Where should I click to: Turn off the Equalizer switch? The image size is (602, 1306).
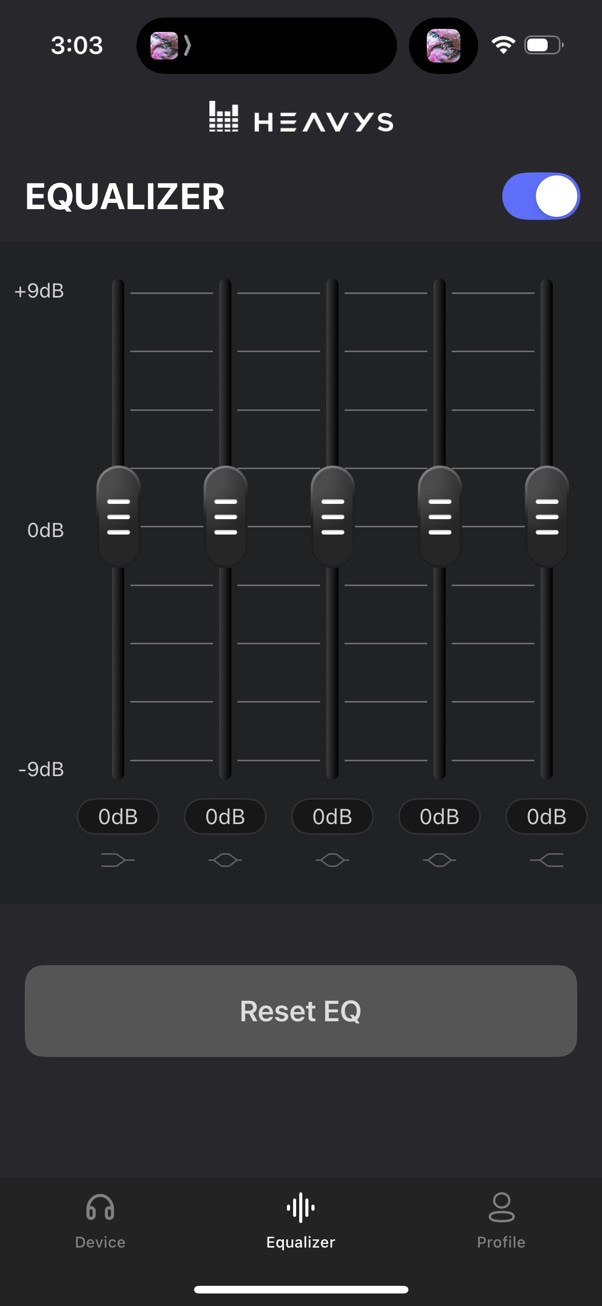(541, 196)
